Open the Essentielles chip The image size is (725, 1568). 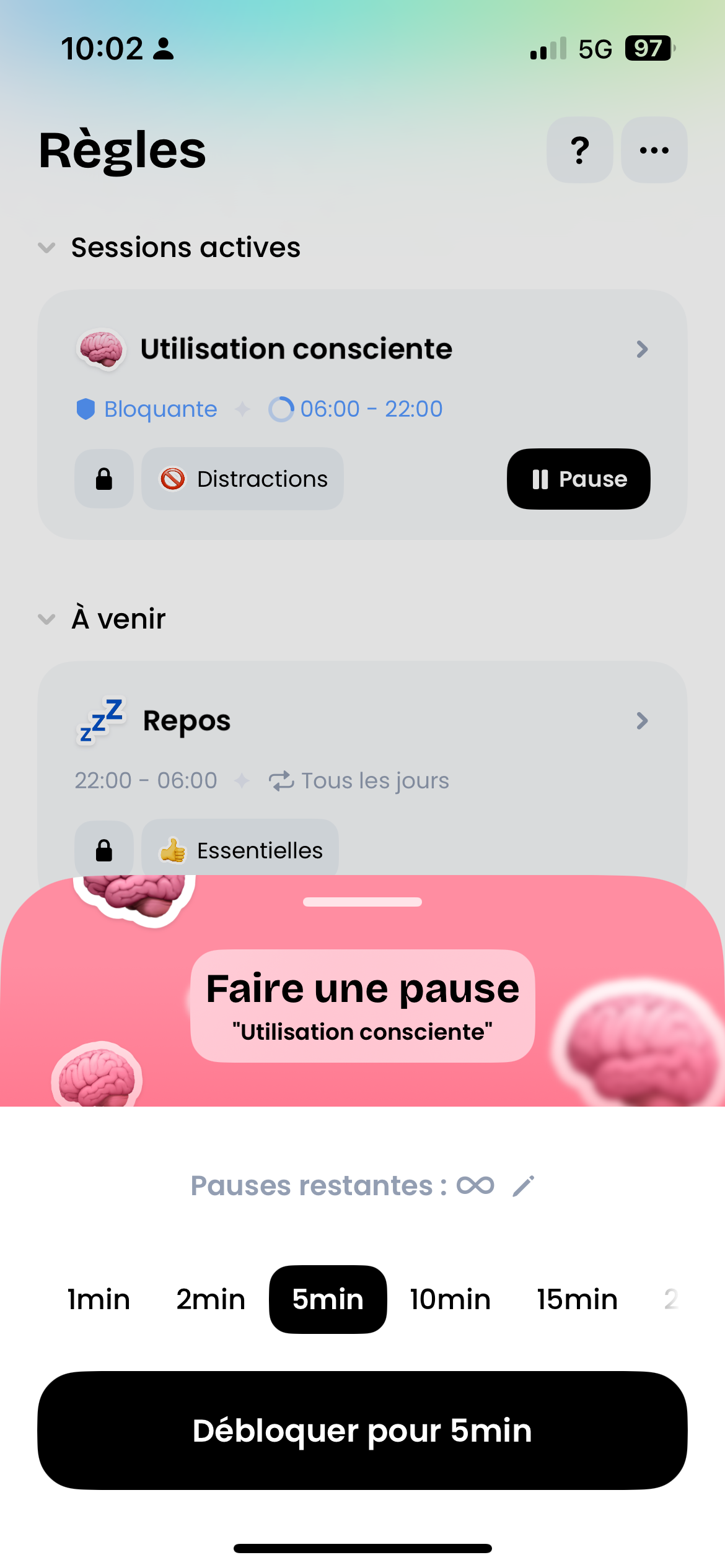[240, 850]
